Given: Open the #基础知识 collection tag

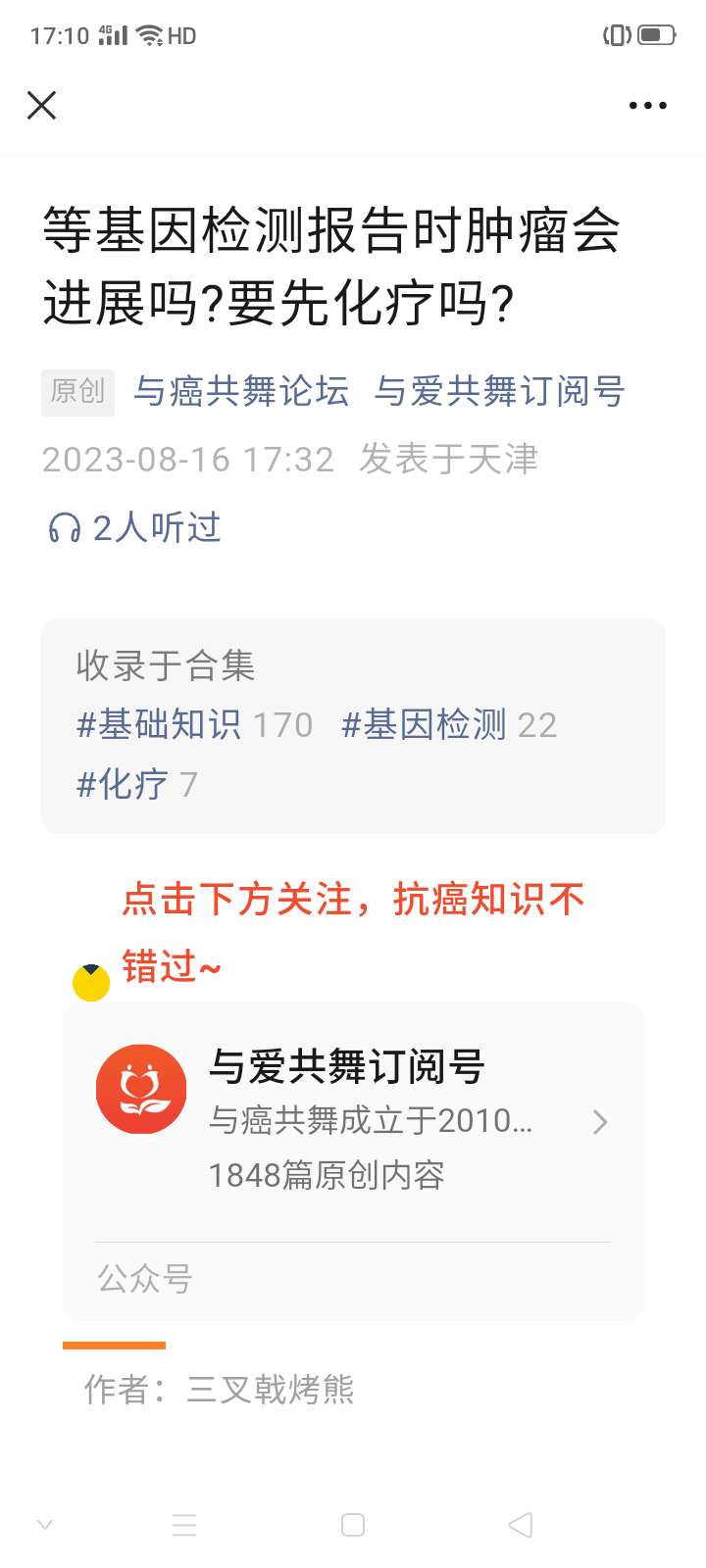Looking at the screenshot, I should [159, 725].
